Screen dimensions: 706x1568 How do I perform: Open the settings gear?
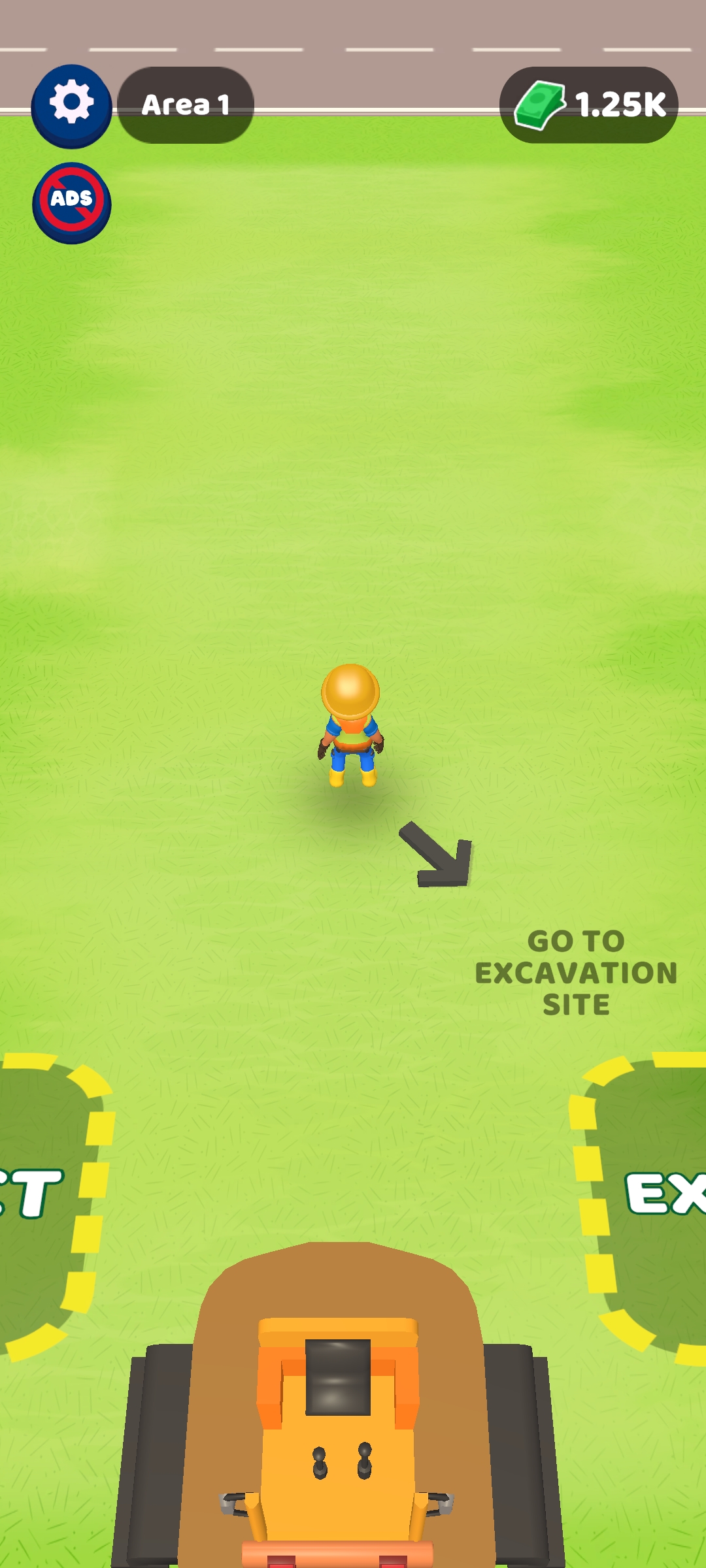pyautogui.click(x=71, y=104)
